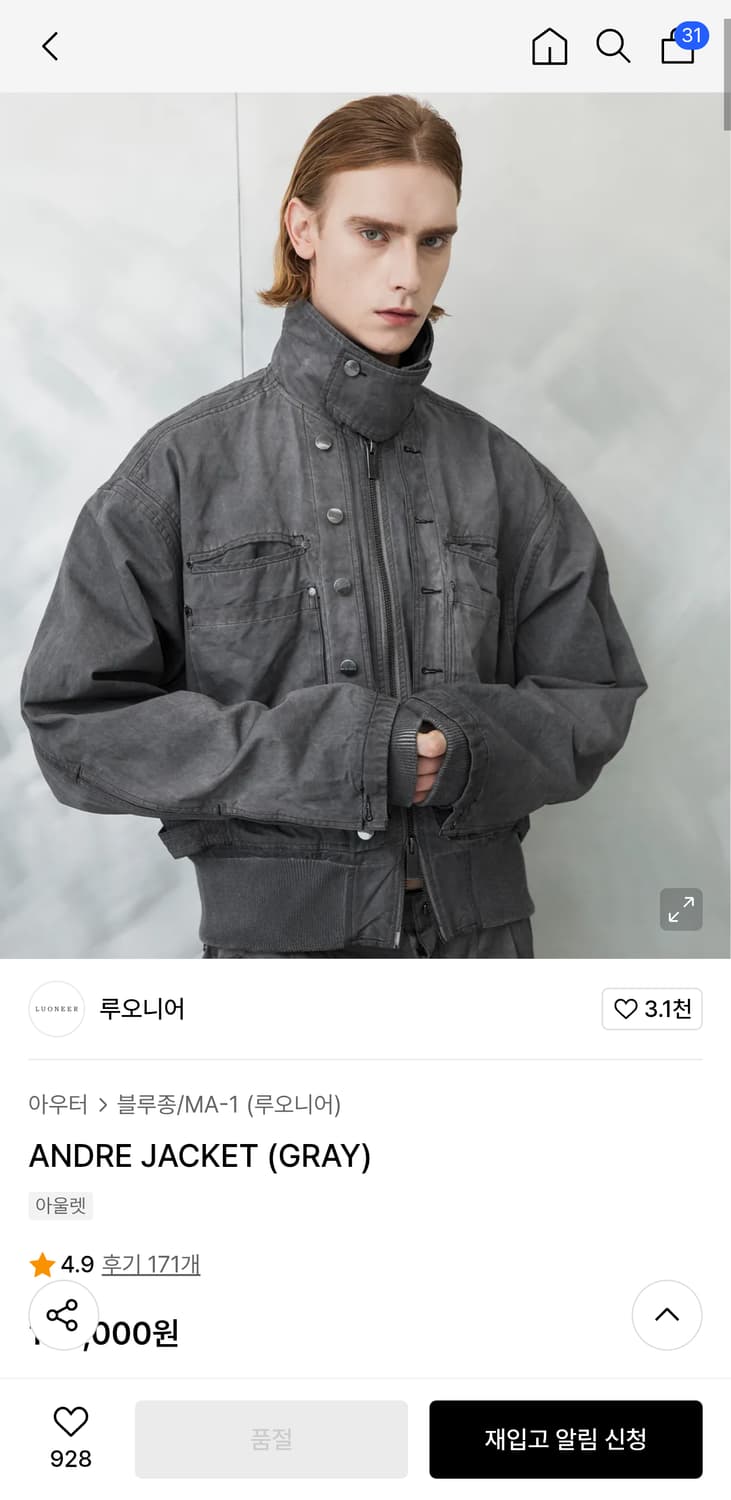Open the search function
The height and width of the screenshot is (1500, 731).
click(613, 46)
